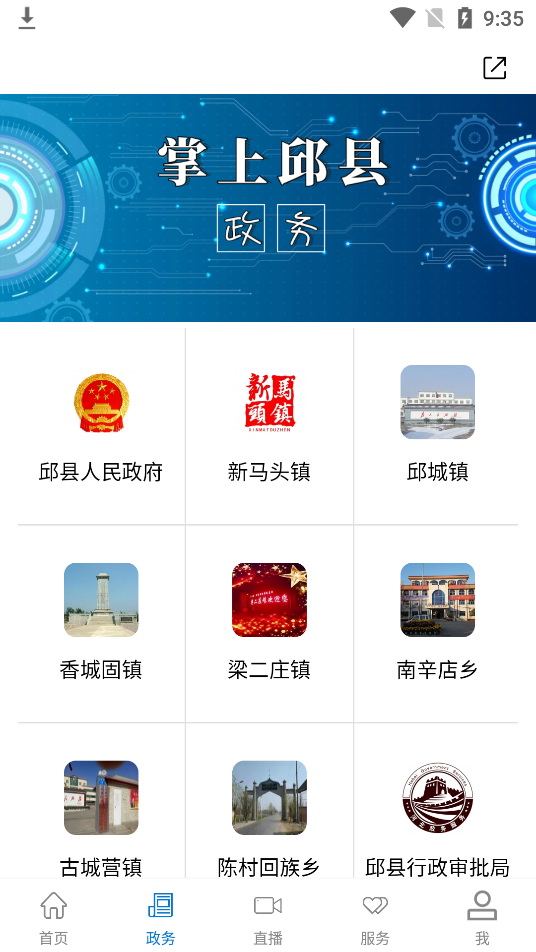Image resolution: width=536 pixels, height=952 pixels.
Task: Open 陈村回族乡 entry
Action: [x=270, y=801]
